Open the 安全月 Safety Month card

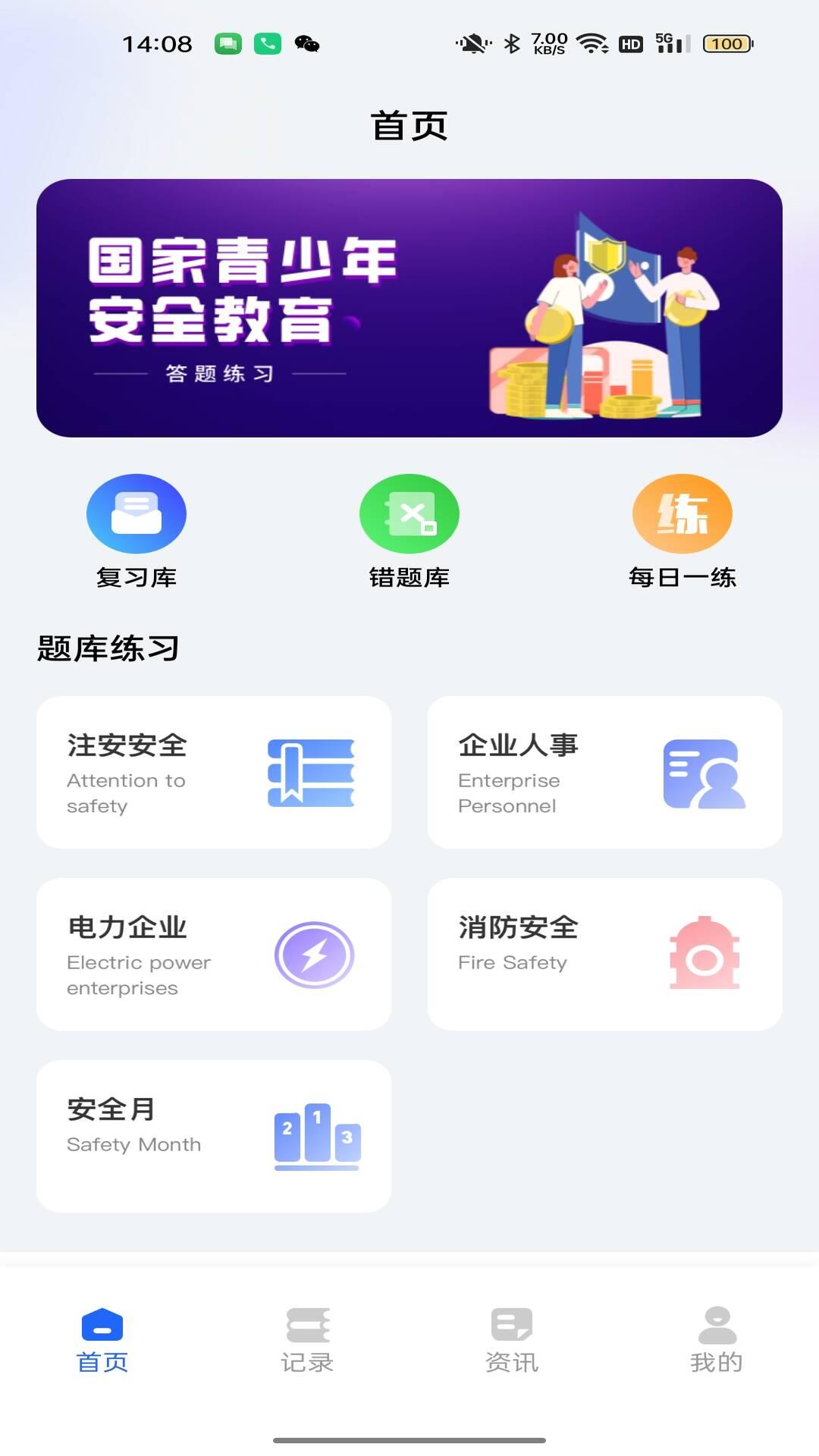click(x=215, y=1136)
